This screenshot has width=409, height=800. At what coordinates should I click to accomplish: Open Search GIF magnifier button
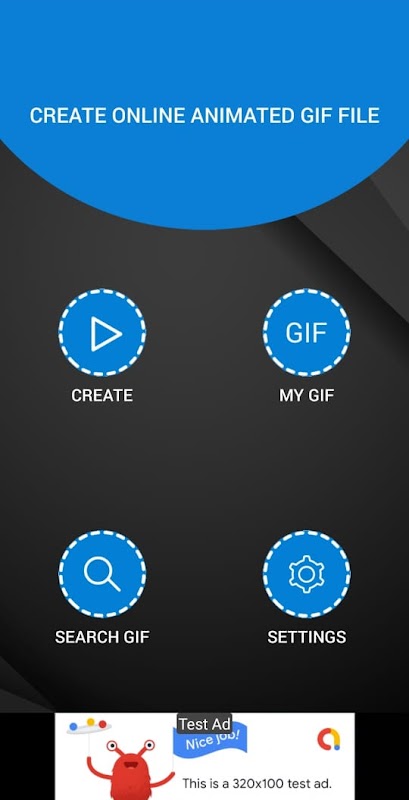point(102,574)
